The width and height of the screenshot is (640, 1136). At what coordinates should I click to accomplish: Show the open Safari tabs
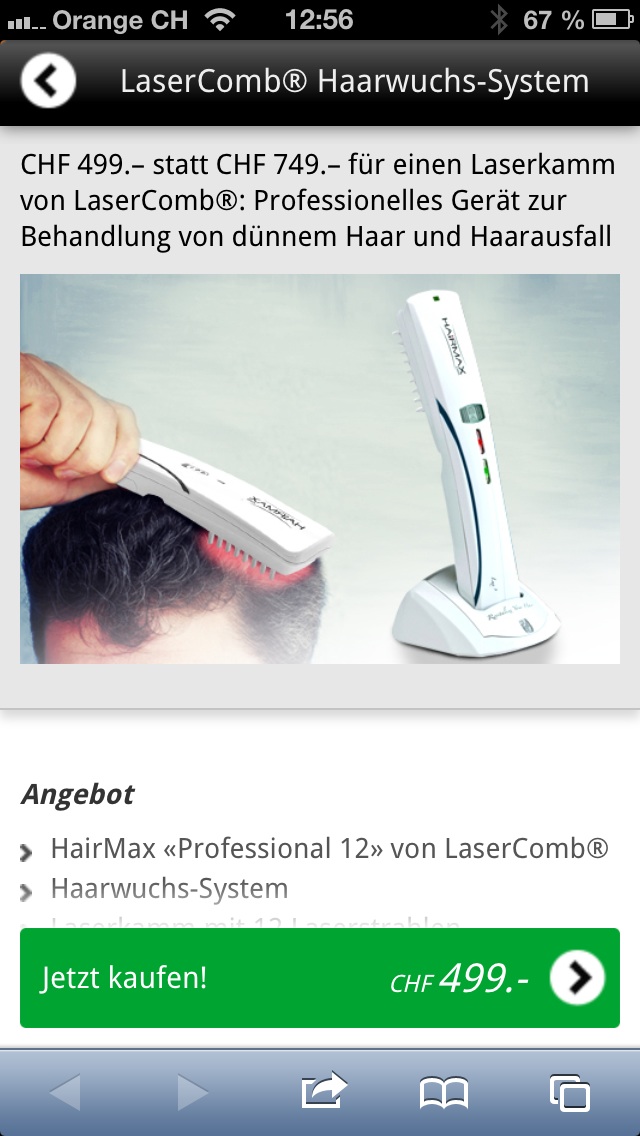[570, 1092]
